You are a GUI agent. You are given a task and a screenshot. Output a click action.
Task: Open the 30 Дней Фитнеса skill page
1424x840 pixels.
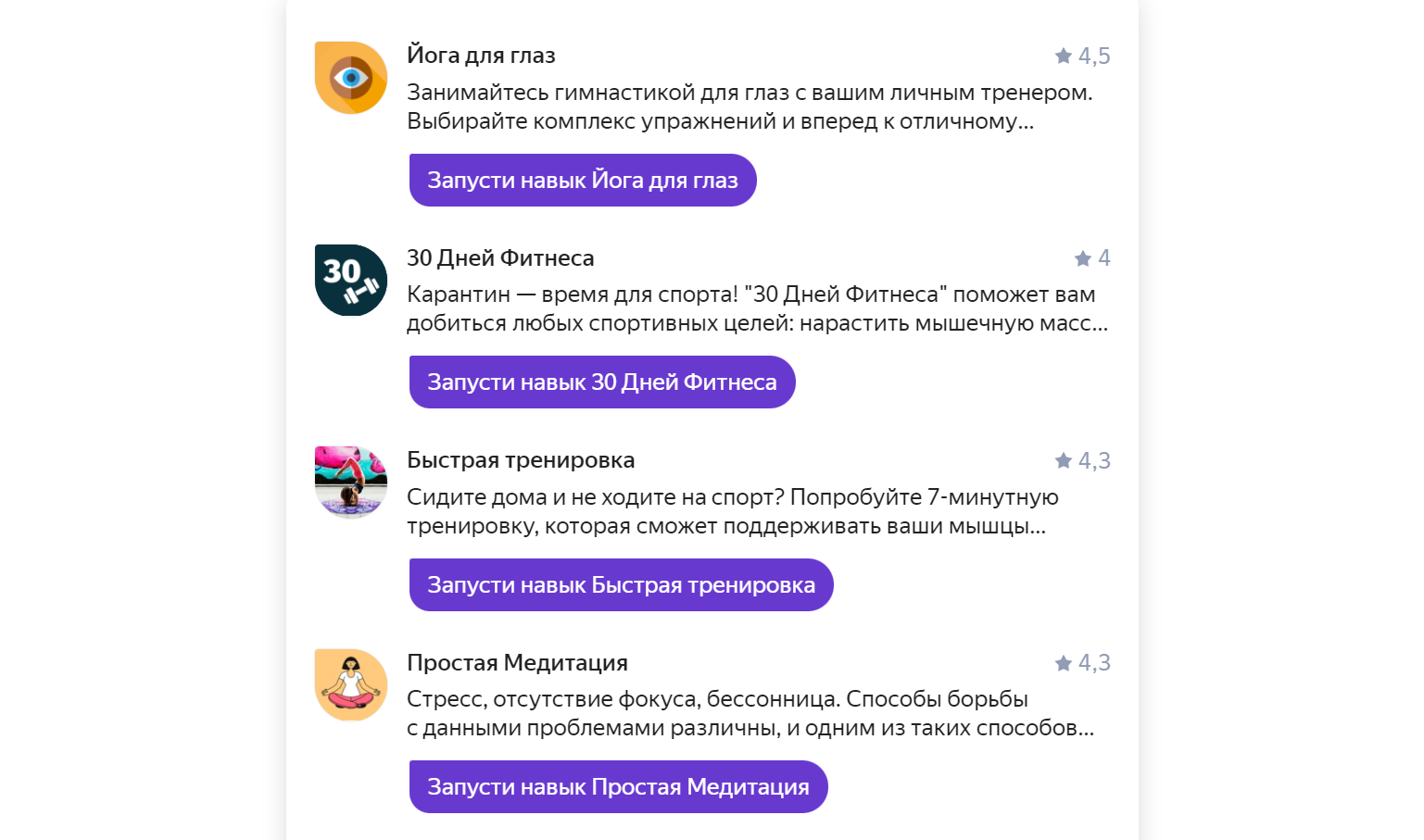(500, 258)
